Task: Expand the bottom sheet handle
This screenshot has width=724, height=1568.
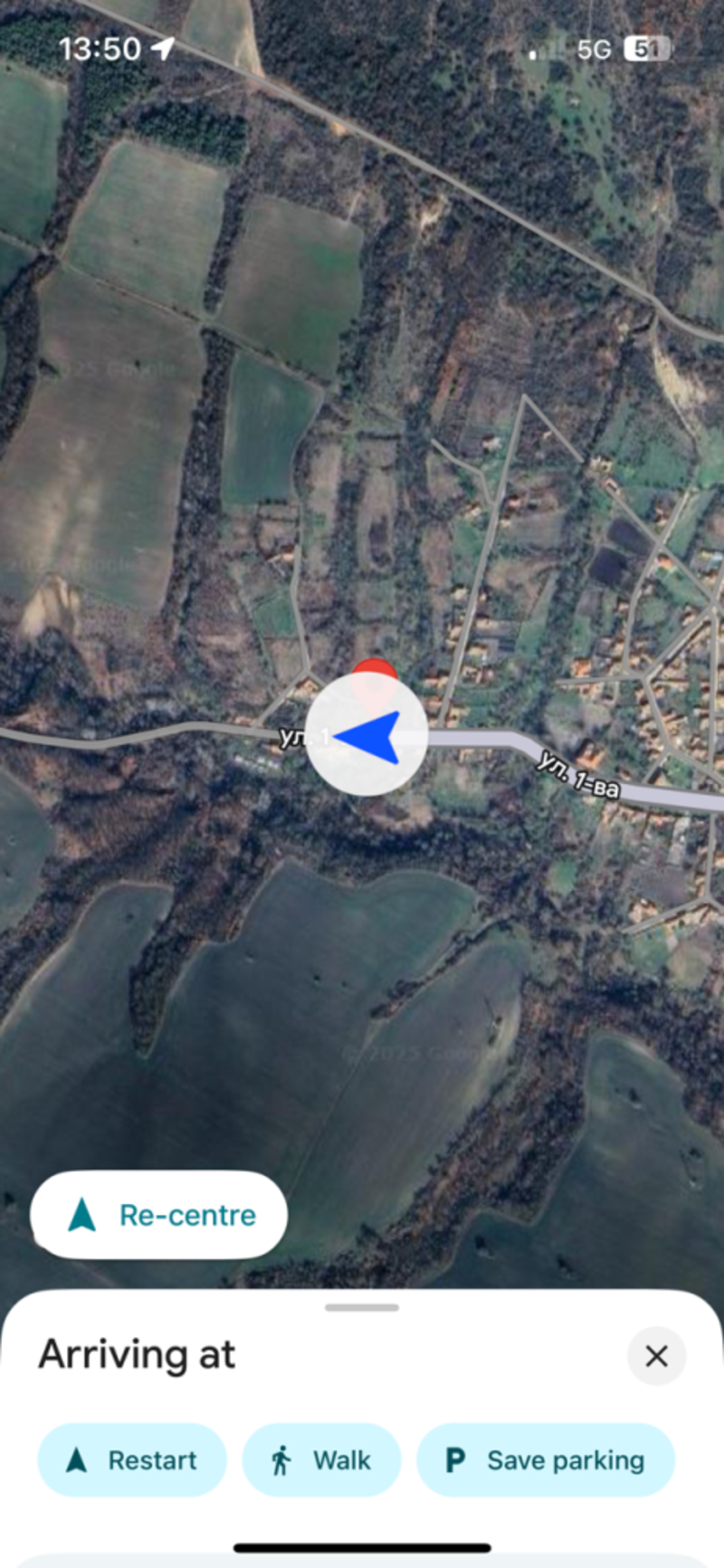Action: pyautogui.click(x=362, y=1307)
